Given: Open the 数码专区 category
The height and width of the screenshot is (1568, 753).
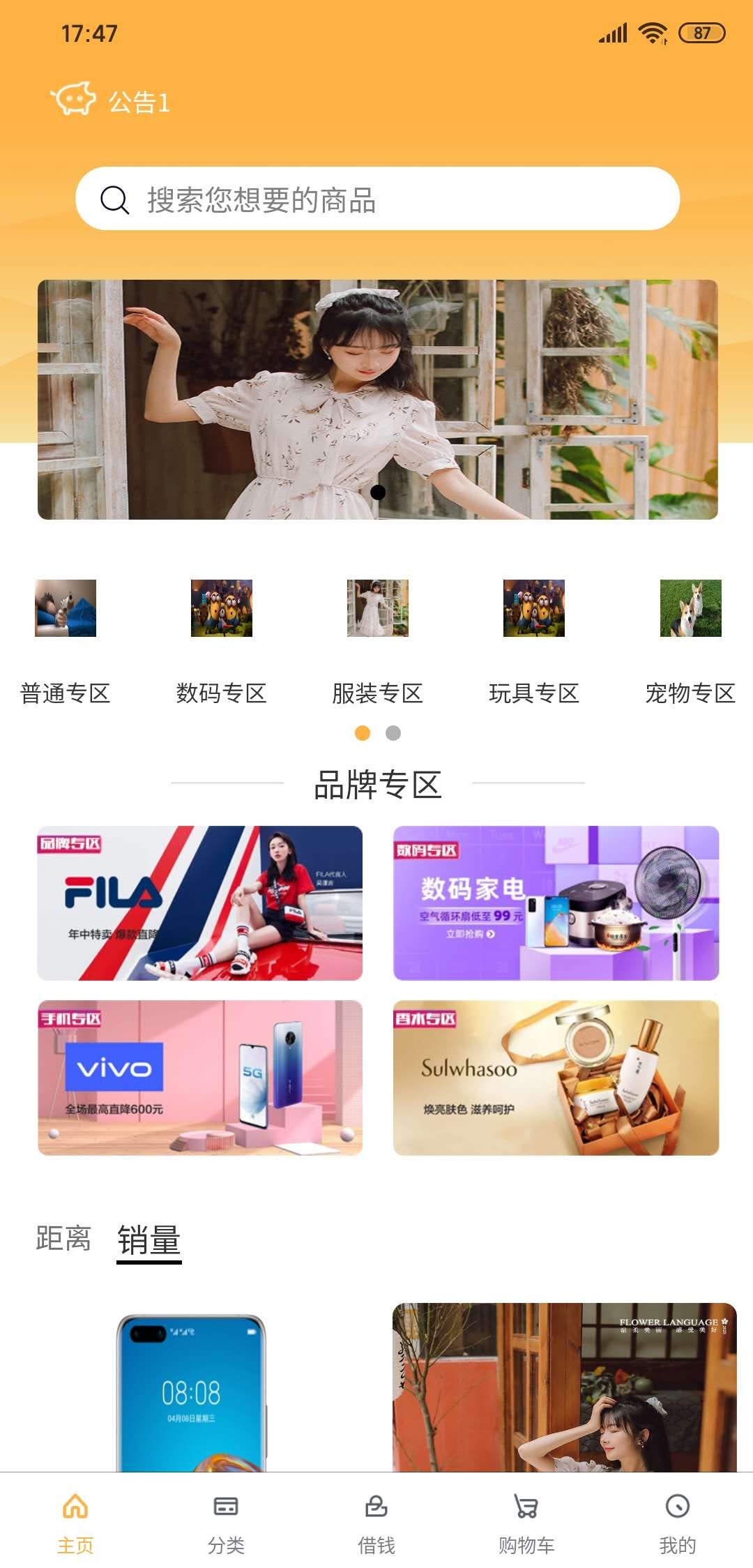Looking at the screenshot, I should click(x=222, y=642).
